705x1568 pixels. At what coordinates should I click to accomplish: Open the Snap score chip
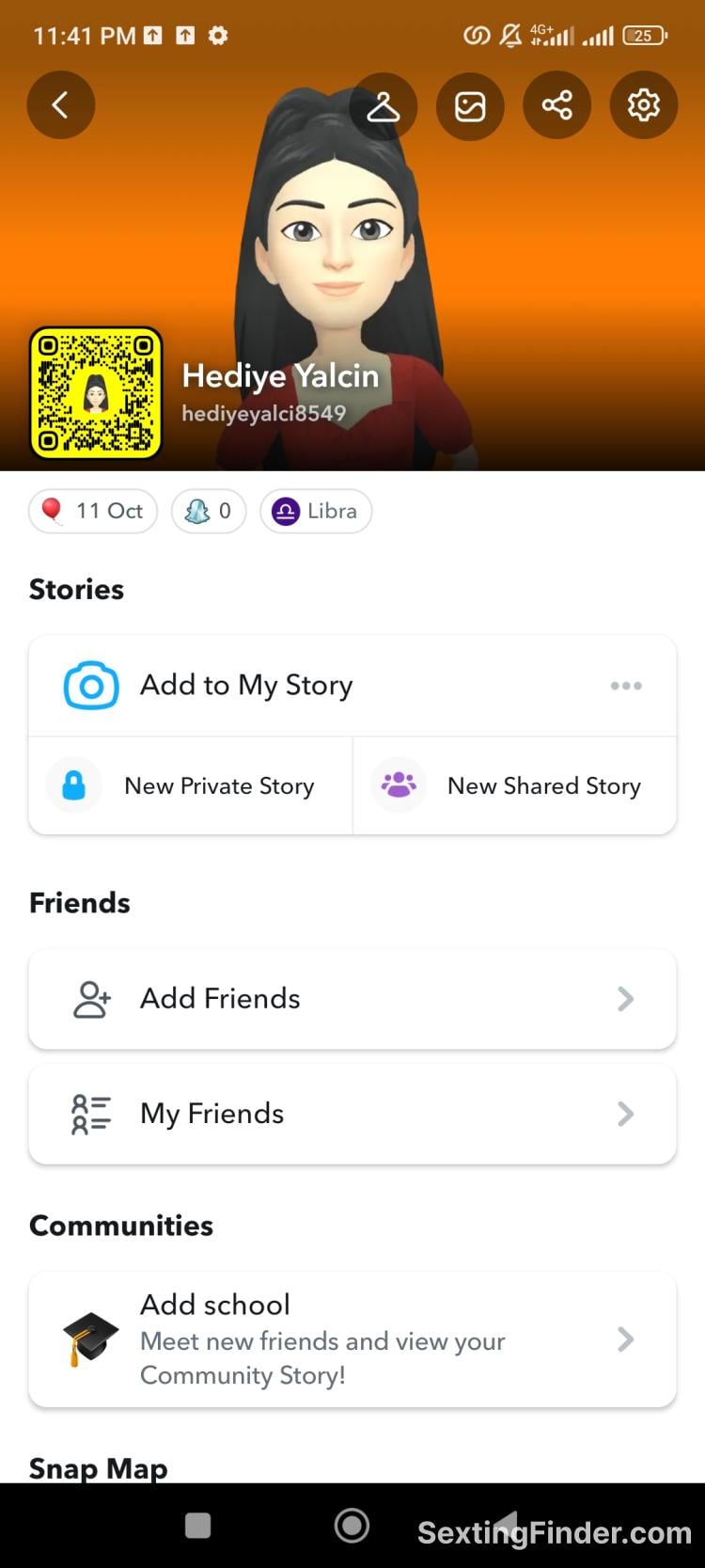click(209, 511)
